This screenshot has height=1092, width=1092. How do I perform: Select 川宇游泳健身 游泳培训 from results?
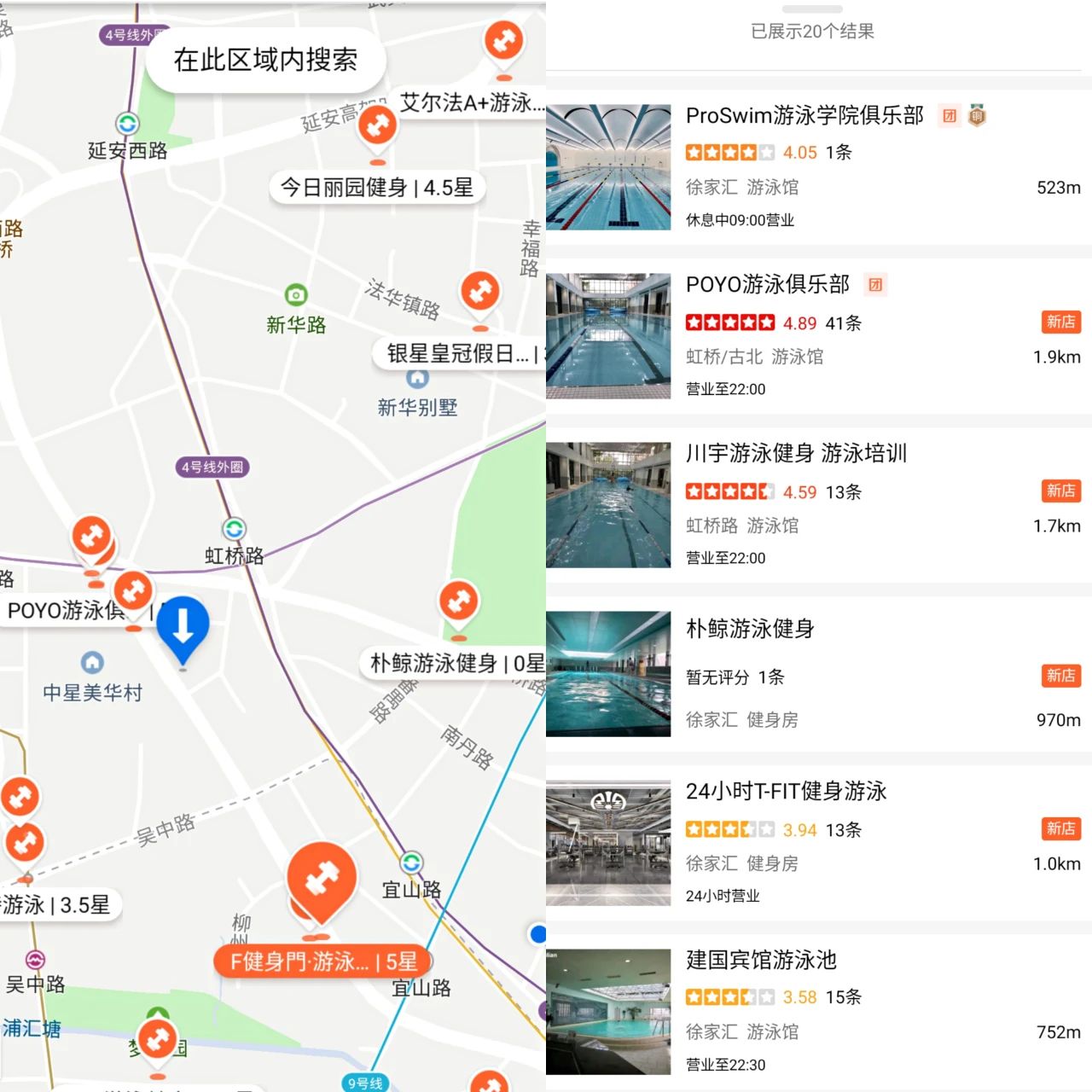click(819, 505)
